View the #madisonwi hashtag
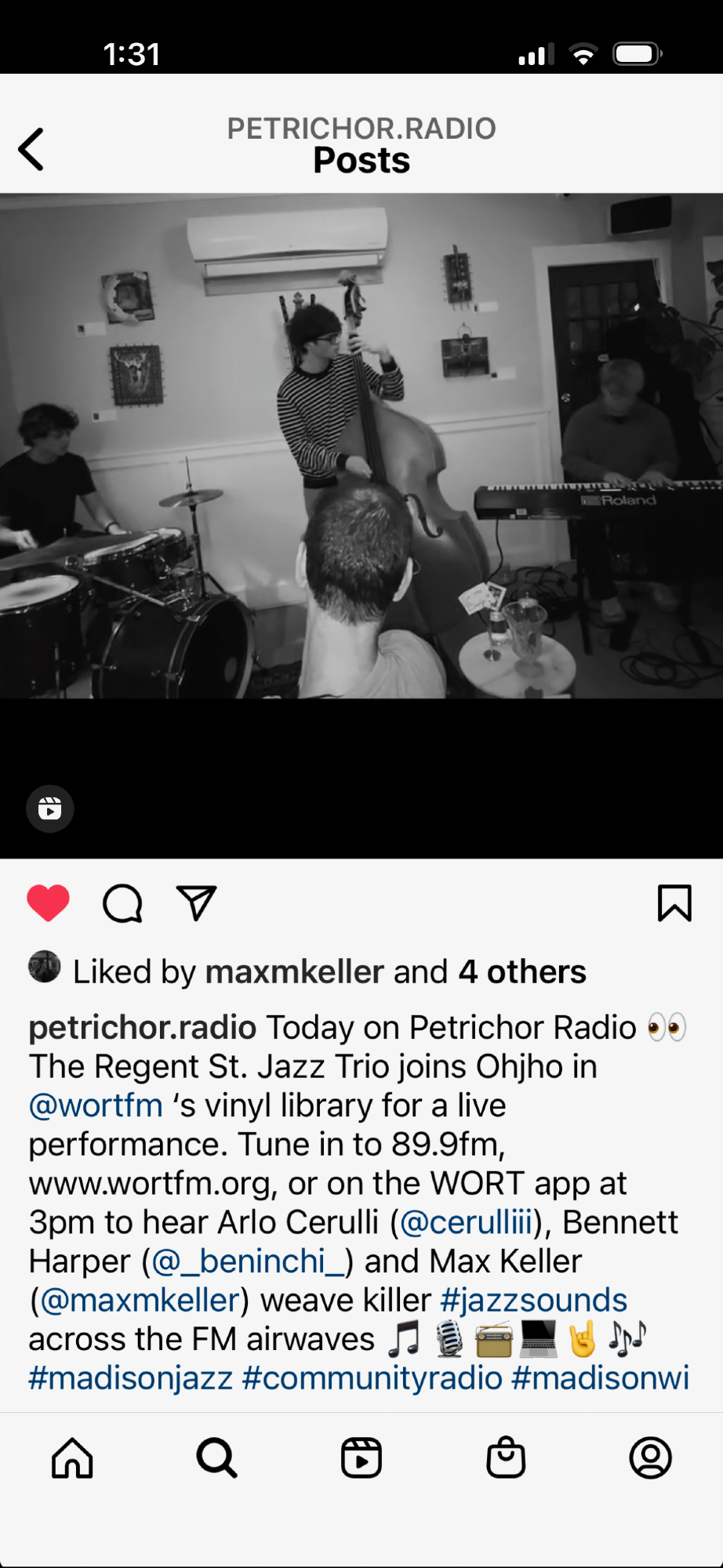723x1568 pixels. 600,1378
